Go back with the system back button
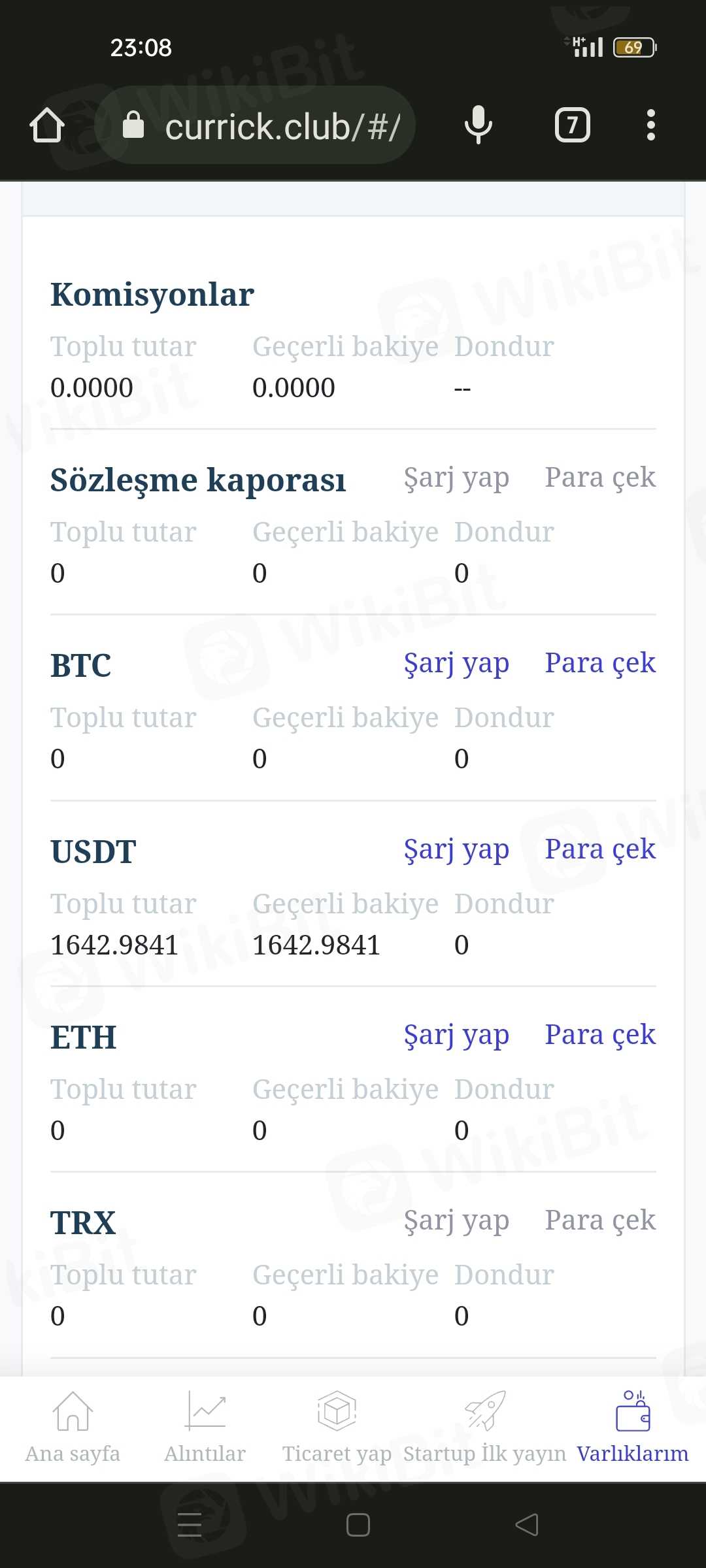The height and width of the screenshot is (1568, 706). coord(527,1525)
